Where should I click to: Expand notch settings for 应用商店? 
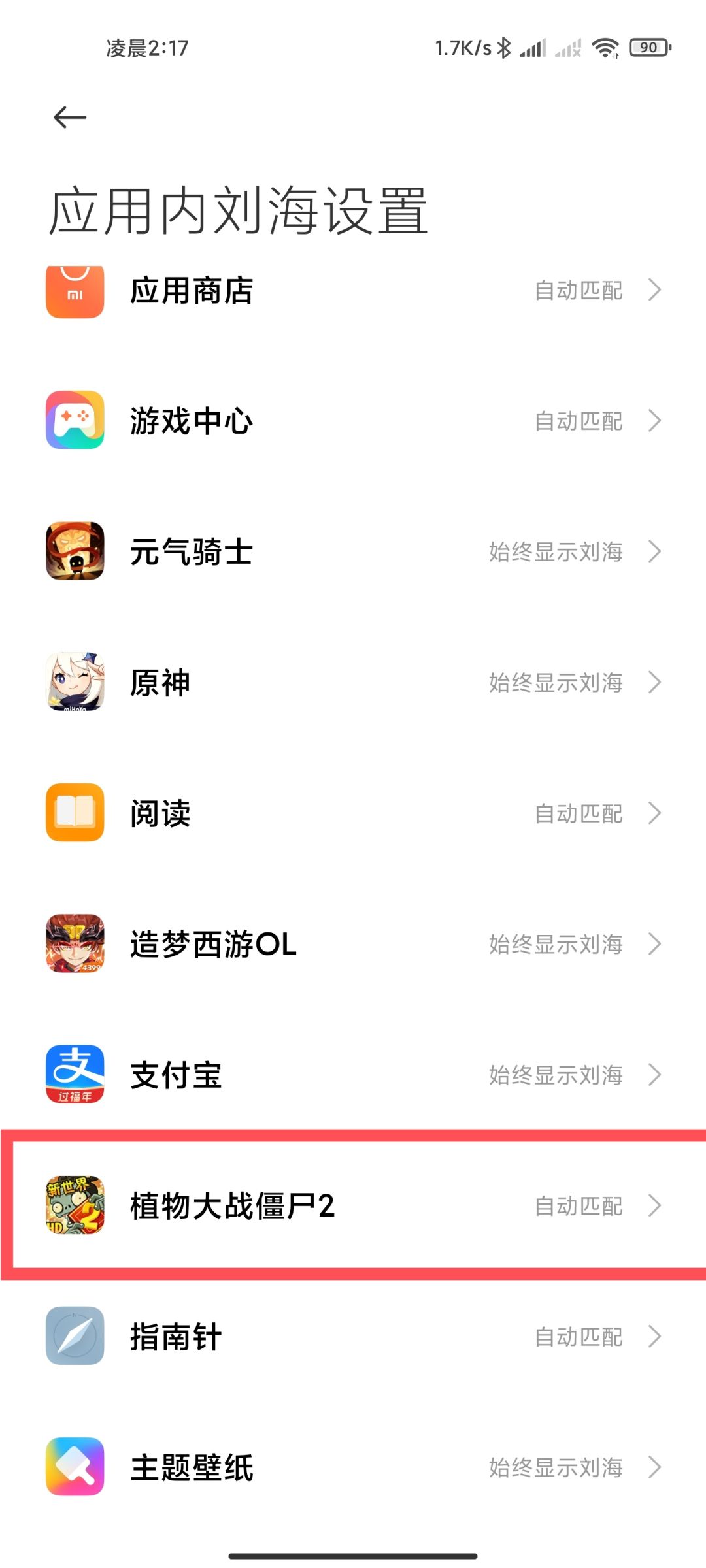655,290
